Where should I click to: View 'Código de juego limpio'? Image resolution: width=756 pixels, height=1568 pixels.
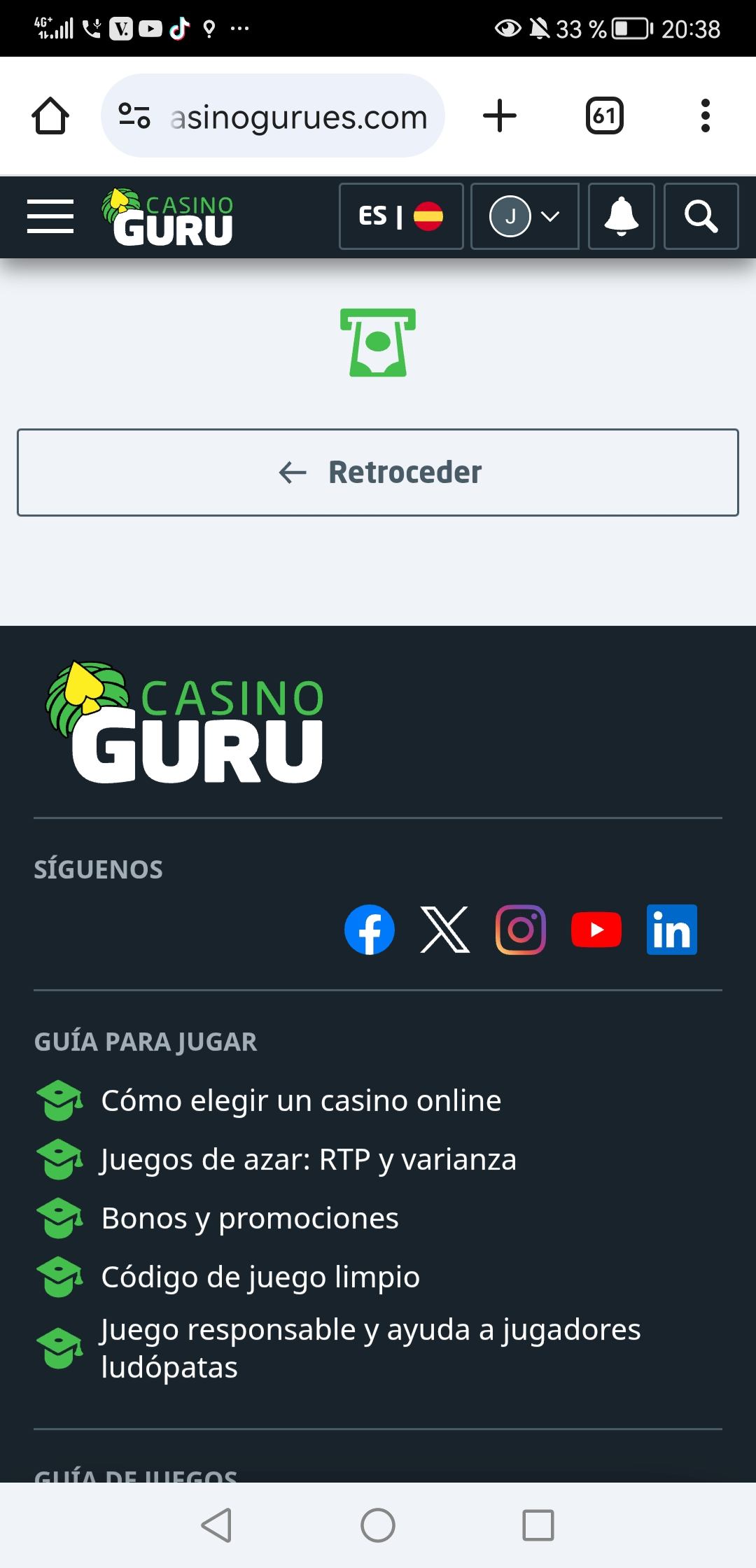pyautogui.click(x=260, y=1277)
